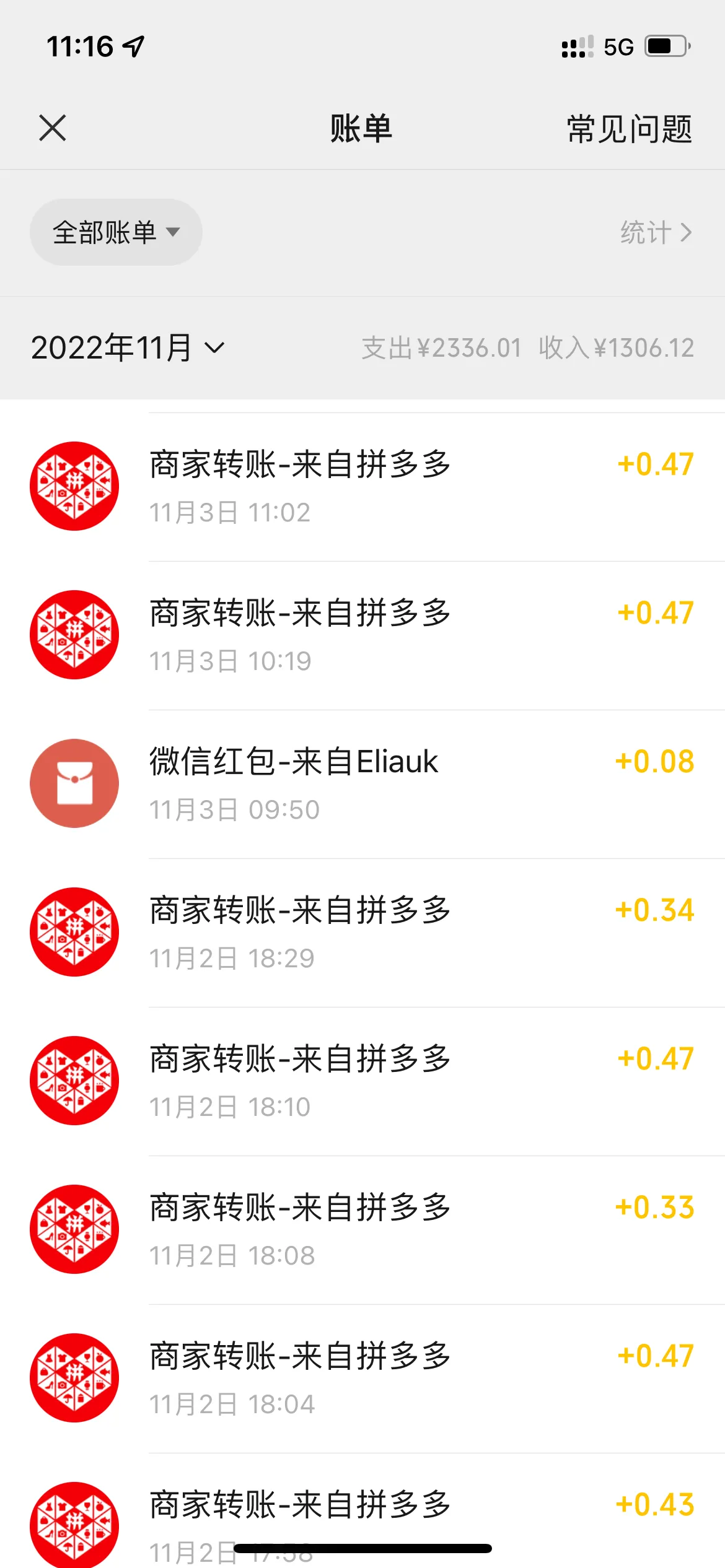The image size is (725, 1568).
Task: View the +0.34 transfer at 11月2日 18:29
Action: coord(362,933)
